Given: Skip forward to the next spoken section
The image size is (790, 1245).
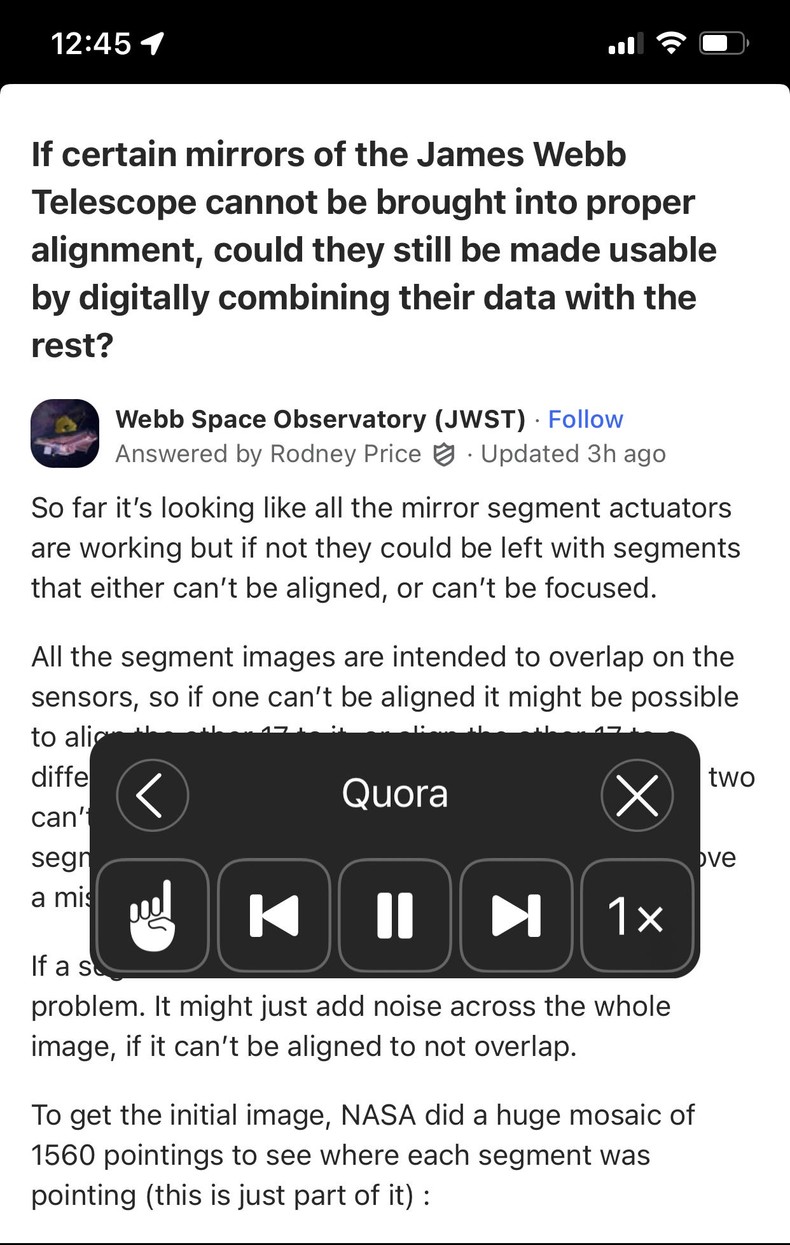Looking at the screenshot, I should [x=515, y=916].
